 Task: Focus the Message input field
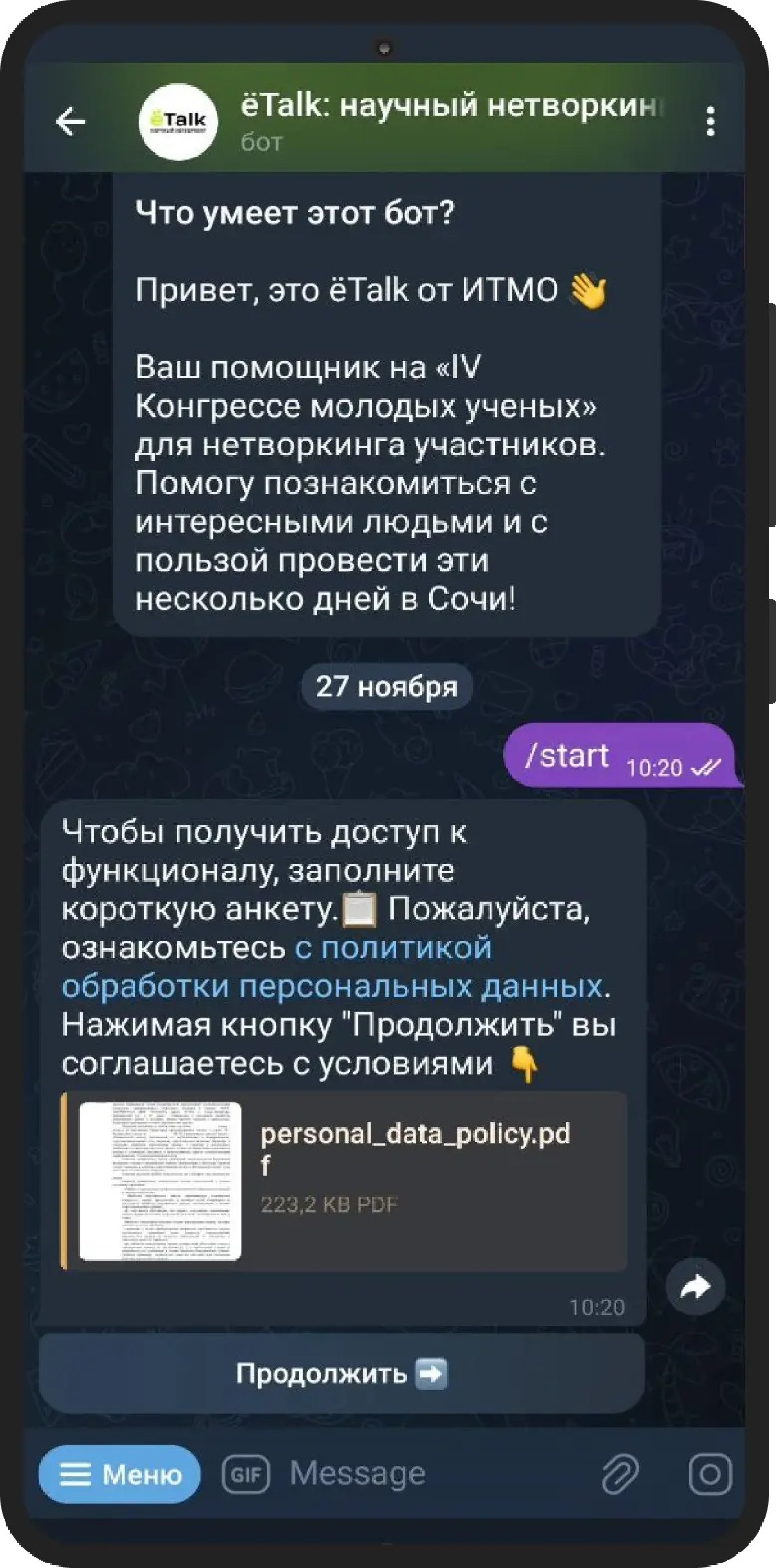pyautogui.click(x=427, y=1475)
